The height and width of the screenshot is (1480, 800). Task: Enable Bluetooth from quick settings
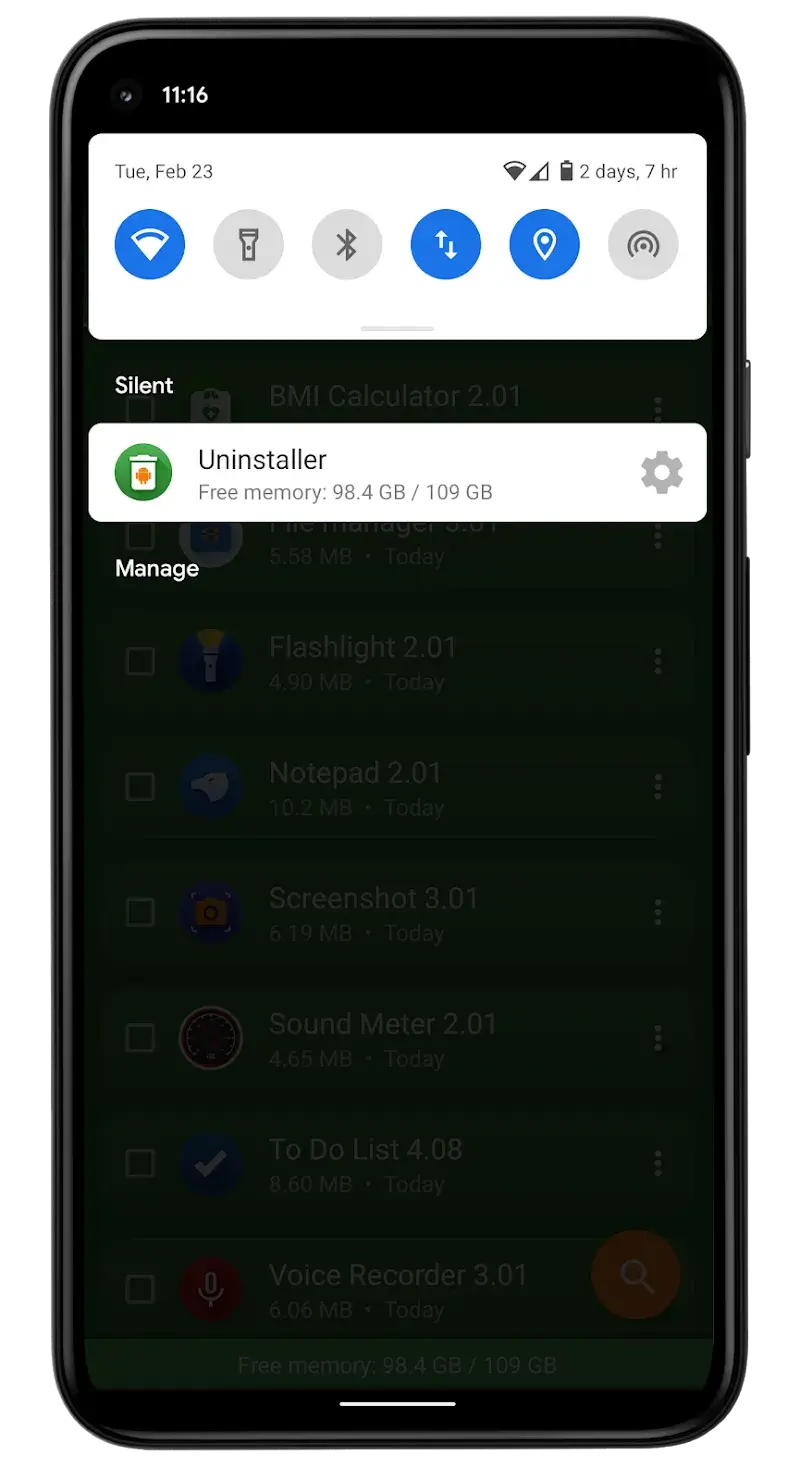click(346, 244)
